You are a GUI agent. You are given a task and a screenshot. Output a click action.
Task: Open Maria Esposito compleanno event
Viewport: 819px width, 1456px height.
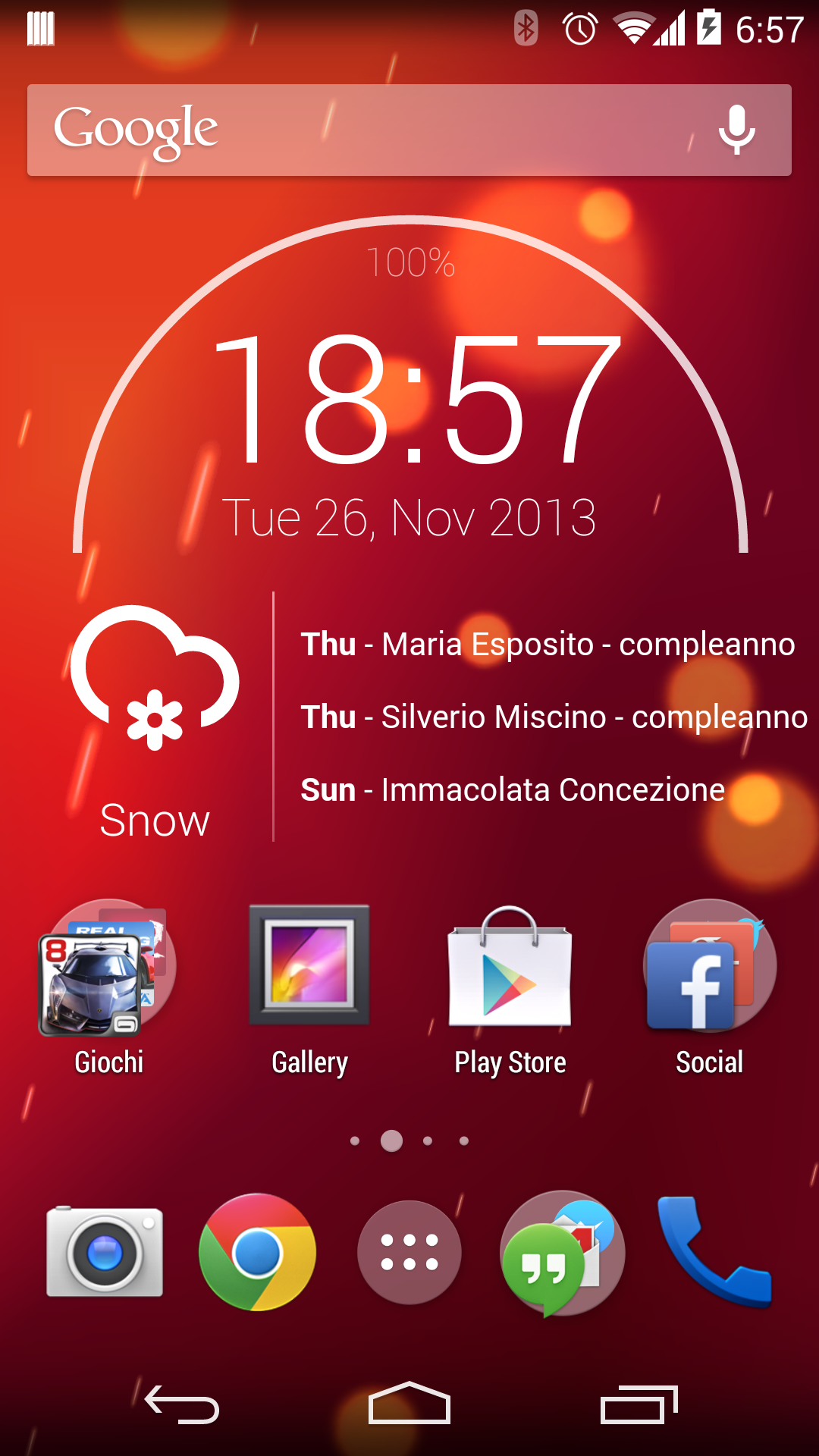548,644
